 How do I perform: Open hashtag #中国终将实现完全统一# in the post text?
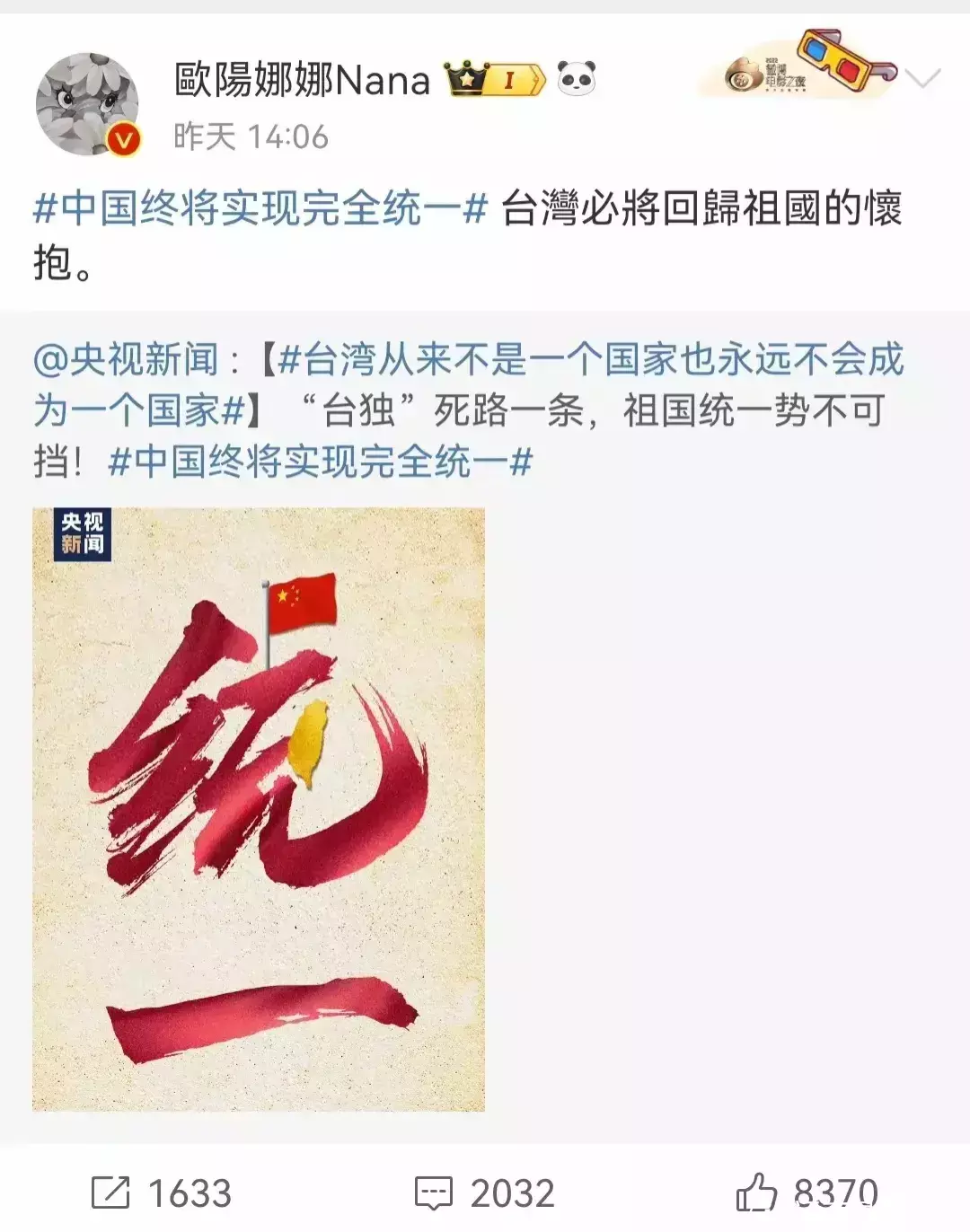260,209
